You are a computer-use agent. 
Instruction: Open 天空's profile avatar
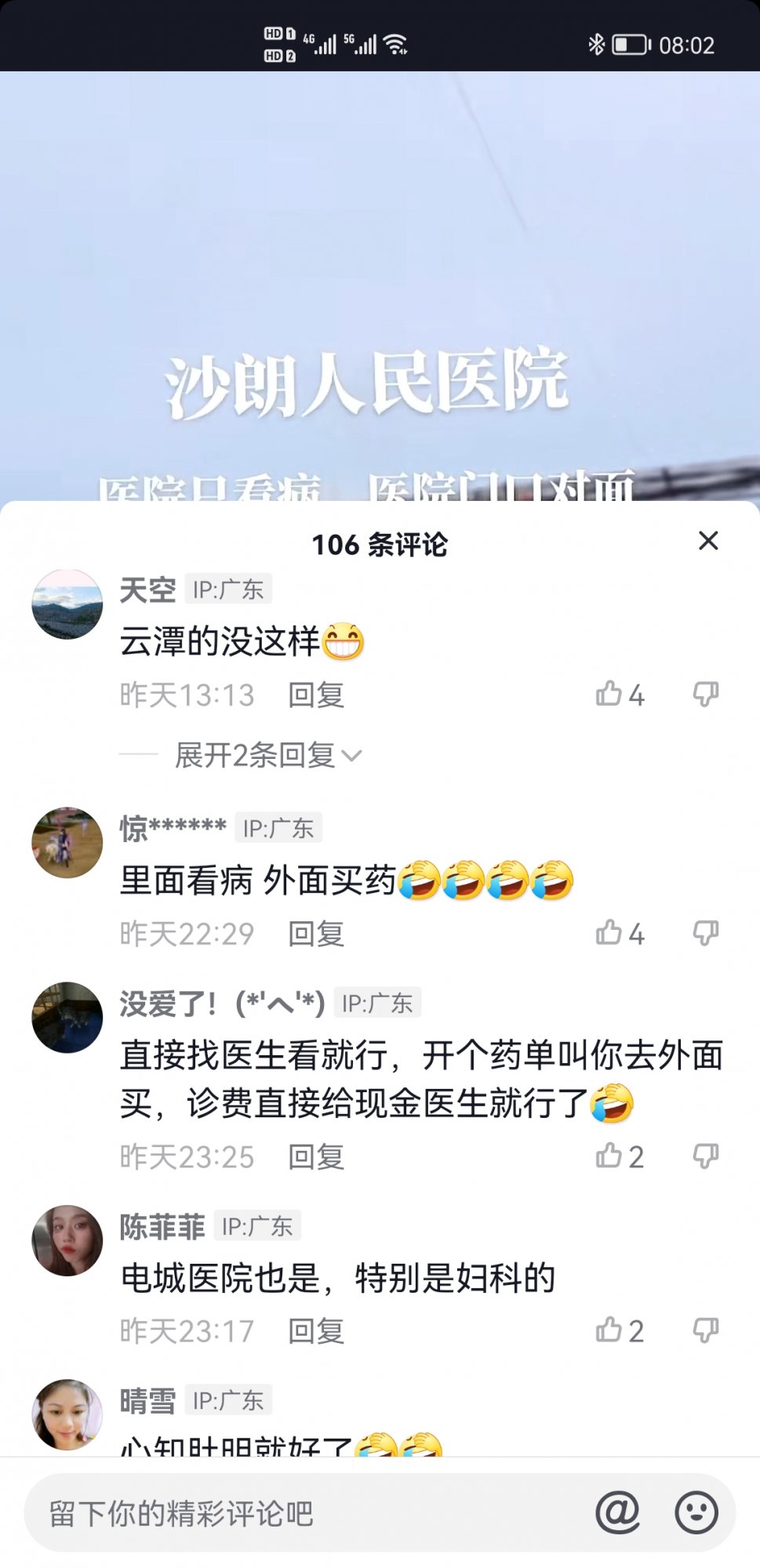point(67,604)
